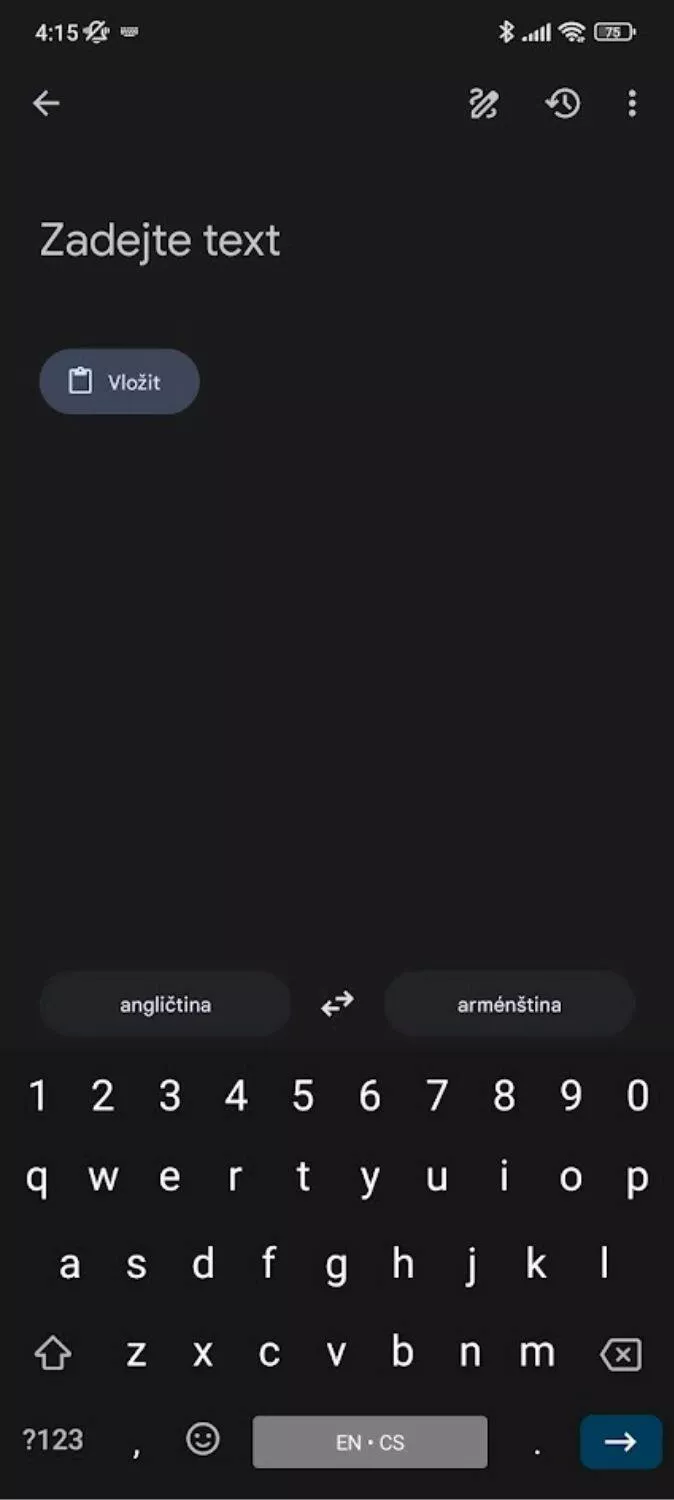Swap the two translation languages
The image size is (674, 1500).
click(x=337, y=1004)
